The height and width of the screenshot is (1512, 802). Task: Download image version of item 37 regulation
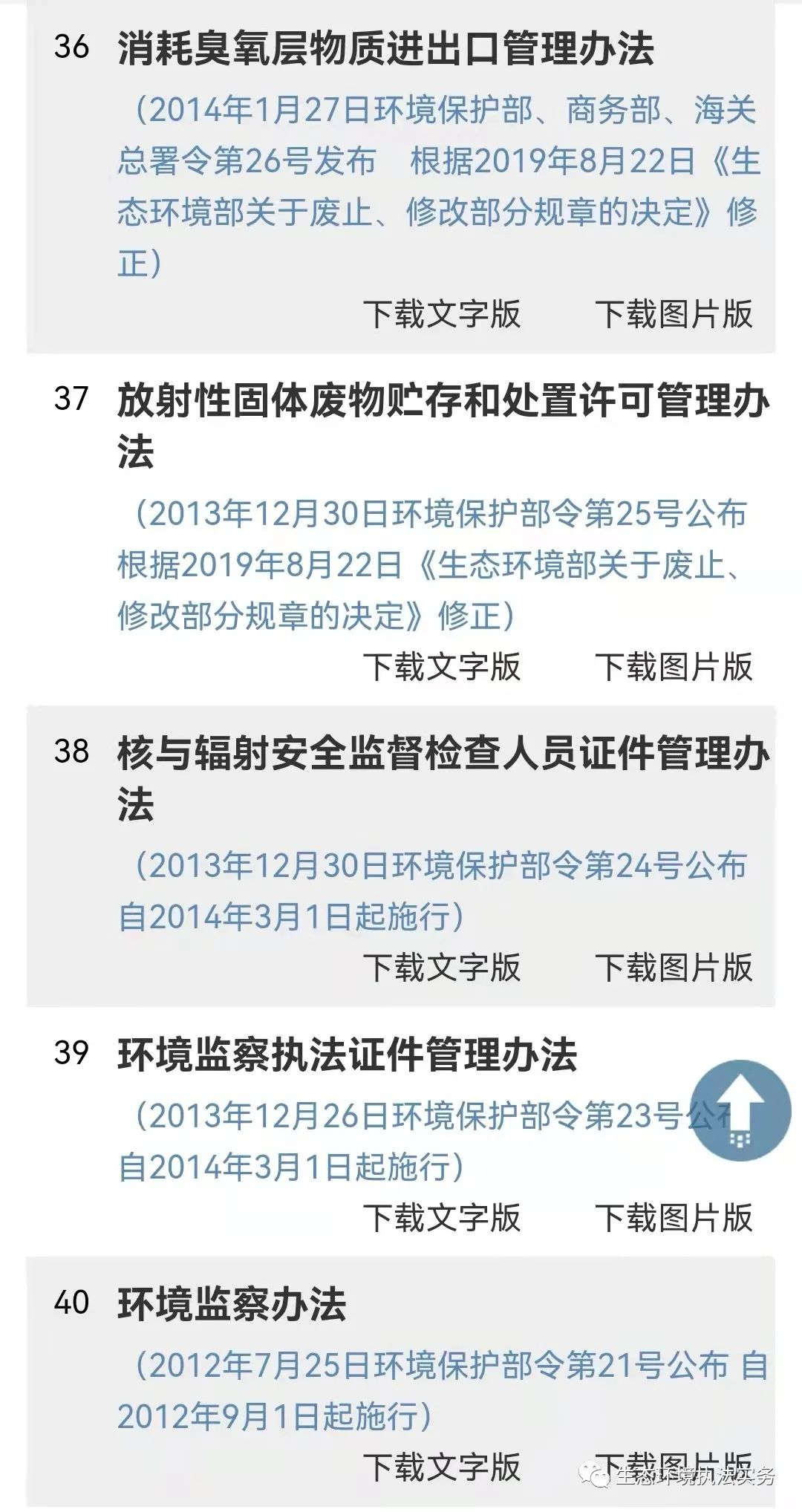(674, 666)
